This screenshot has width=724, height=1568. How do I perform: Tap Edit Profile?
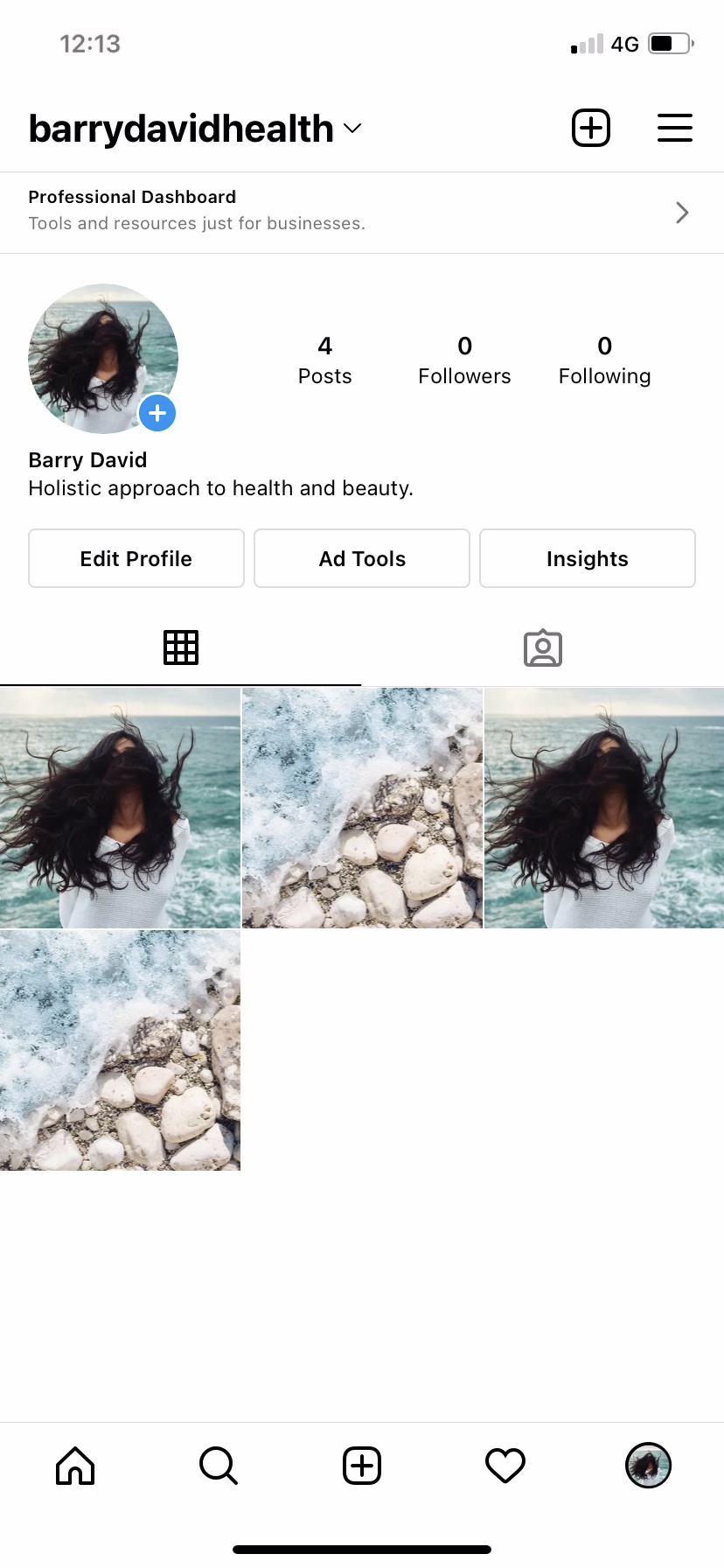pyautogui.click(x=136, y=558)
